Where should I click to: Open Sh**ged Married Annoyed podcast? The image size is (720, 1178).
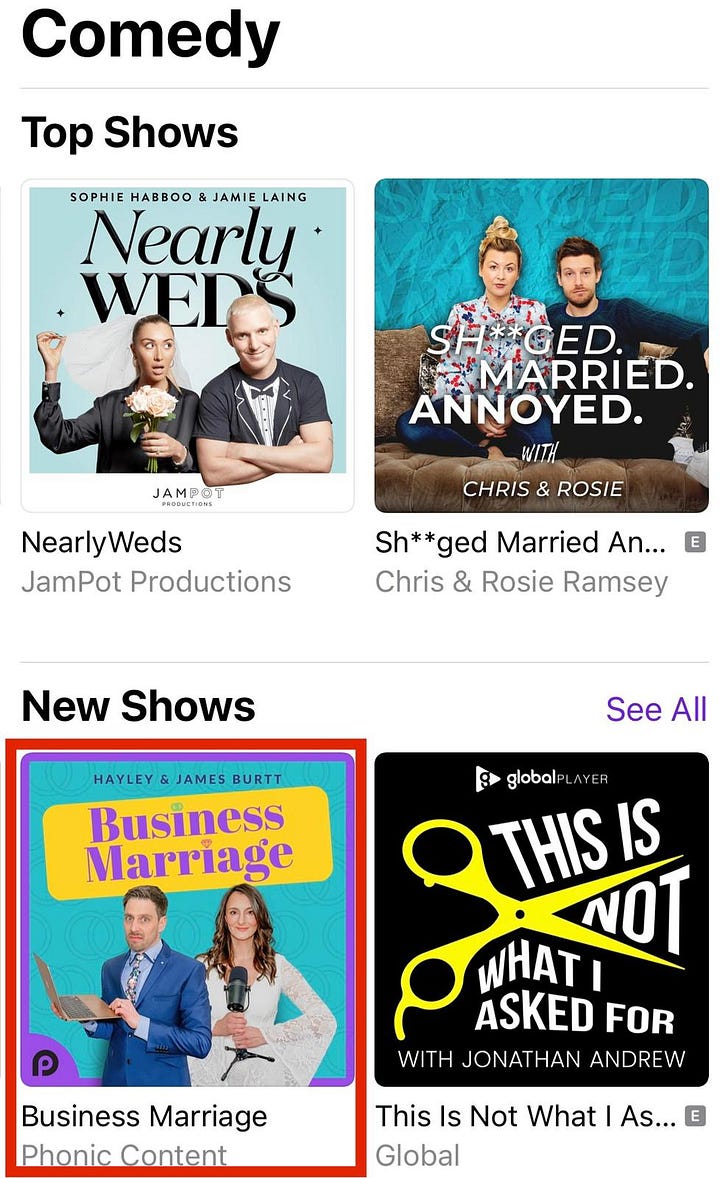541,346
